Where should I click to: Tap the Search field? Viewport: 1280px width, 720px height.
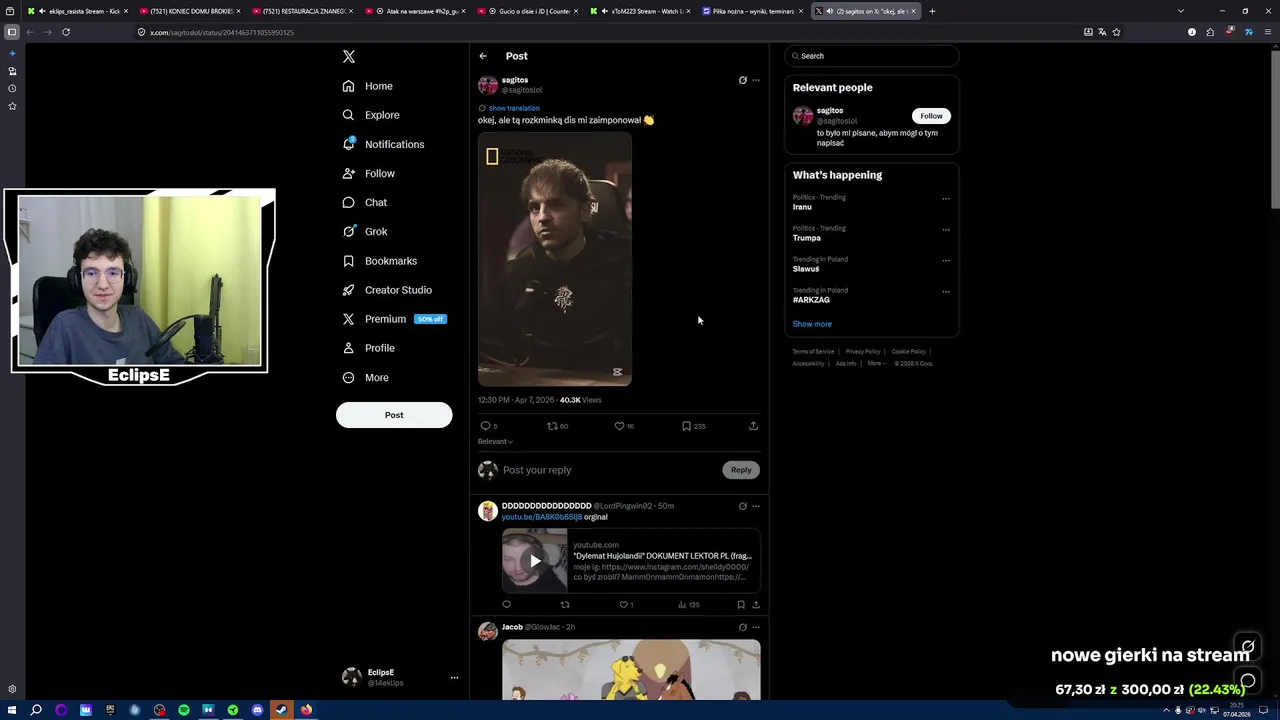tap(872, 56)
